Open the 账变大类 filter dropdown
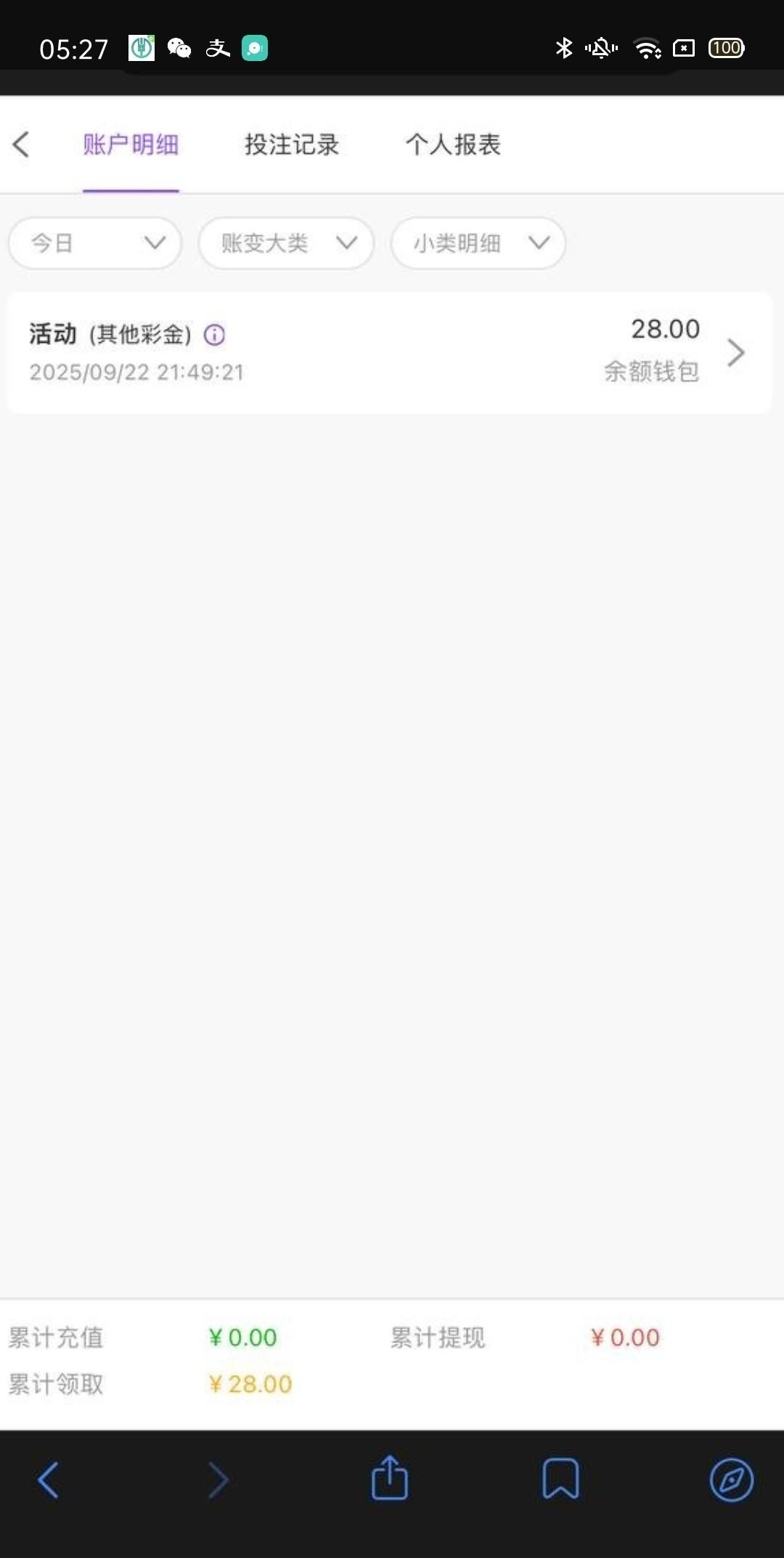The height and width of the screenshot is (1558, 784). click(x=286, y=243)
